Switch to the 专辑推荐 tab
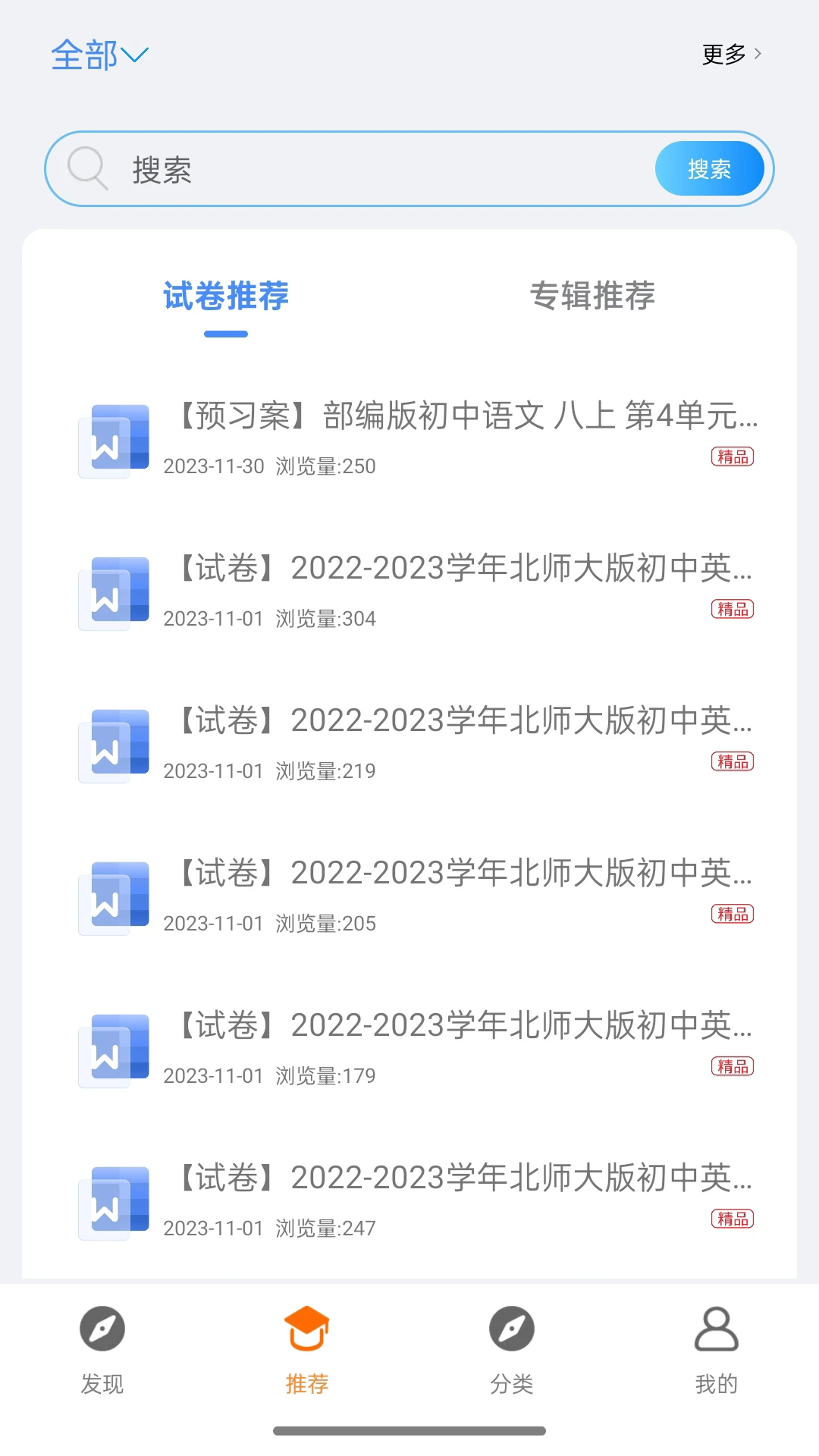This screenshot has width=819, height=1456. point(594,297)
